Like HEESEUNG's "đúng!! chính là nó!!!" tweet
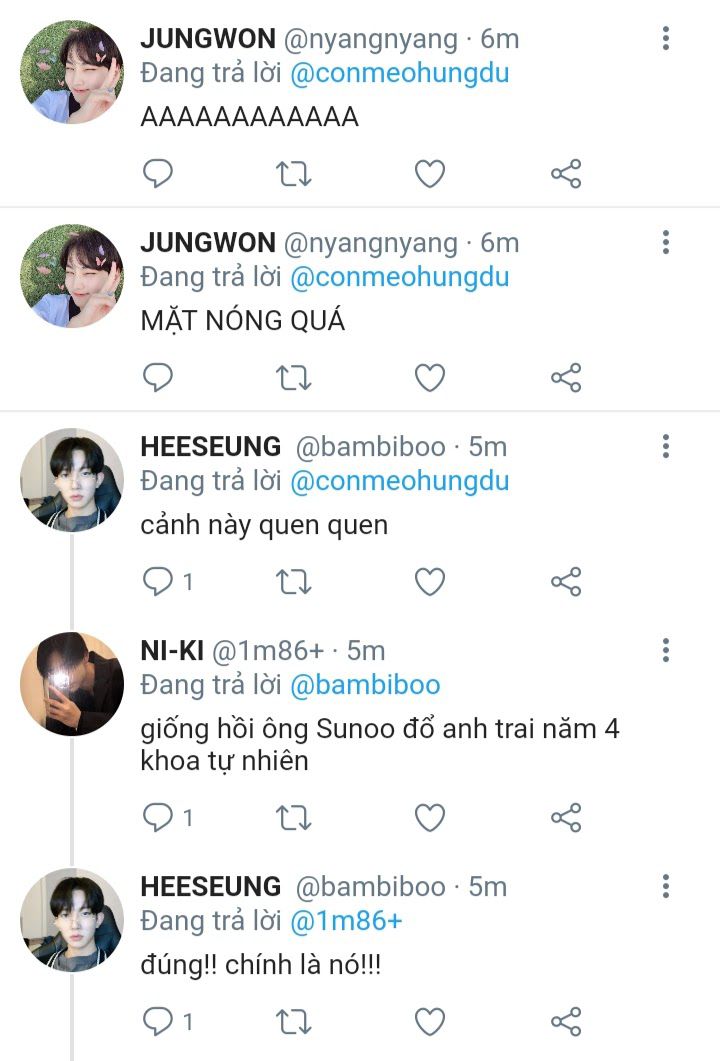The height and width of the screenshot is (1061, 720). (430, 1022)
